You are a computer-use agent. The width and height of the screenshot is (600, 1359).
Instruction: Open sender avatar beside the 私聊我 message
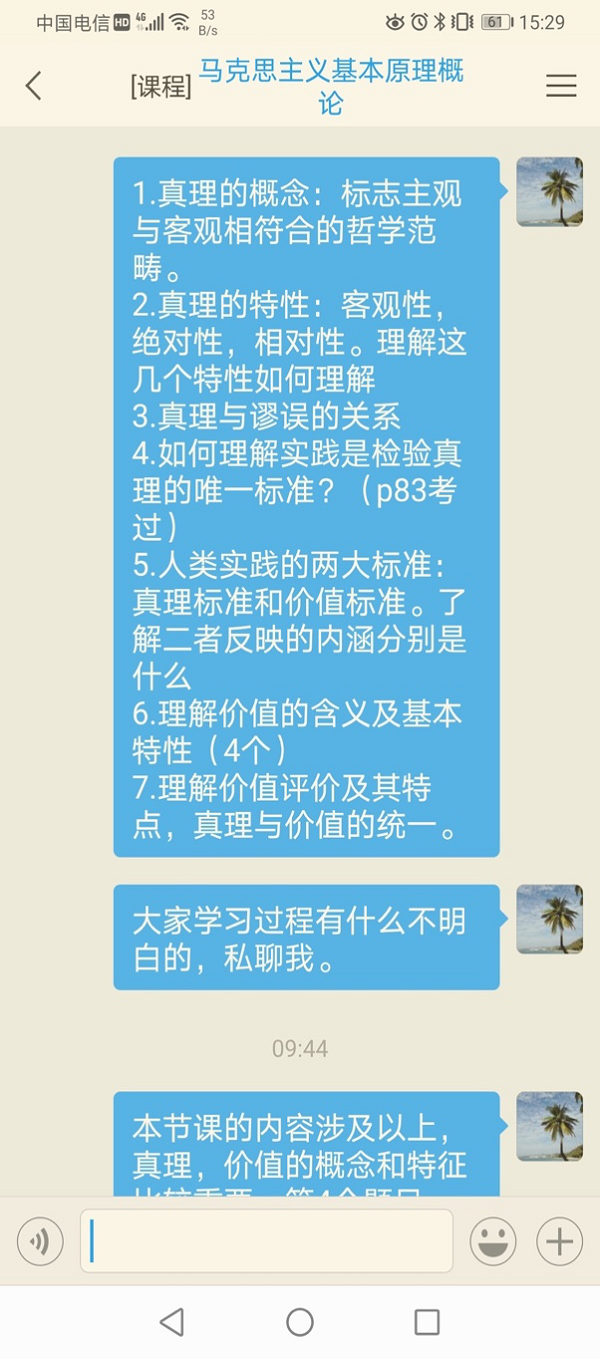pos(549,919)
